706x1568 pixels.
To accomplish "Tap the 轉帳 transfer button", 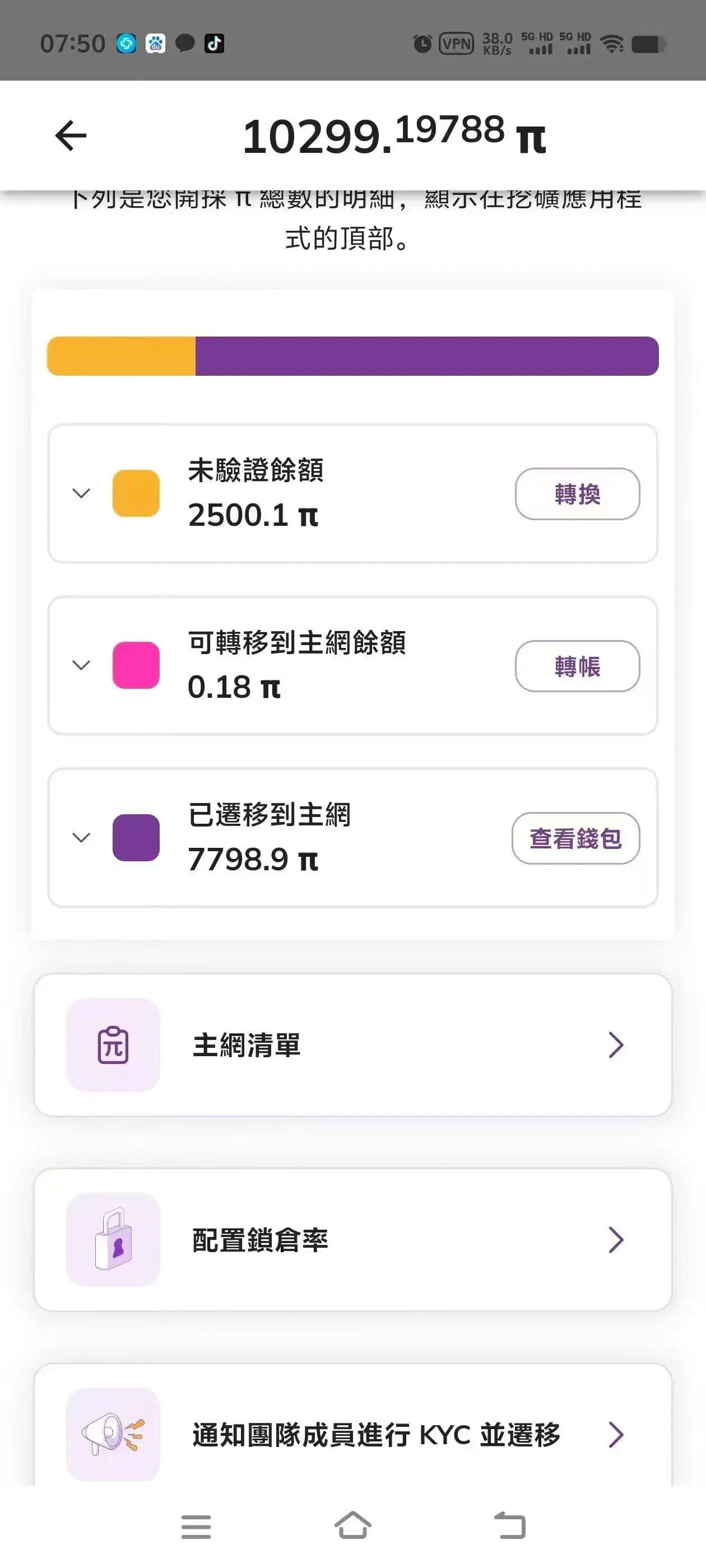I will tap(578, 666).
